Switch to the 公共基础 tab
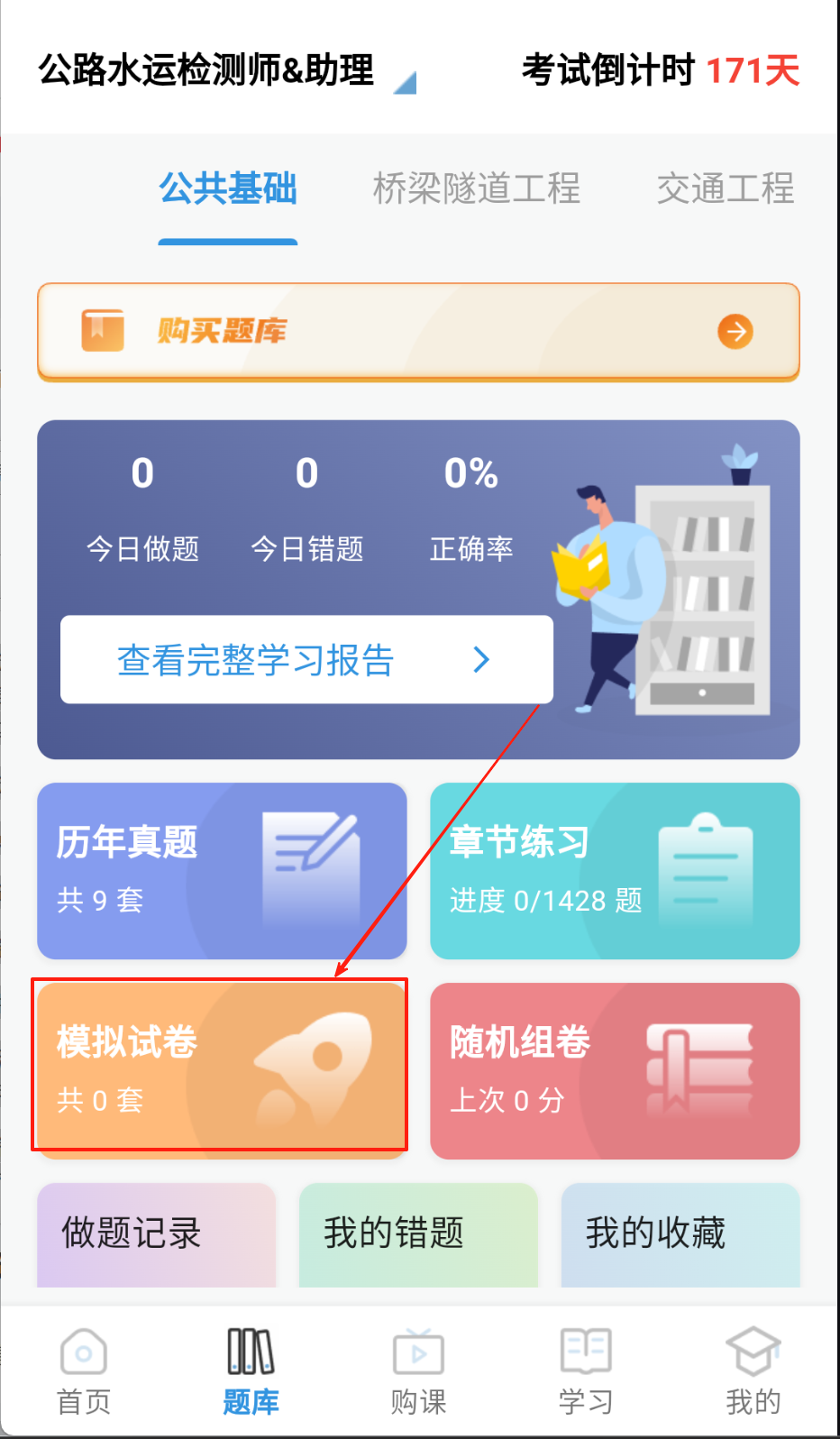The height and width of the screenshot is (1439, 840). pyautogui.click(x=228, y=189)
